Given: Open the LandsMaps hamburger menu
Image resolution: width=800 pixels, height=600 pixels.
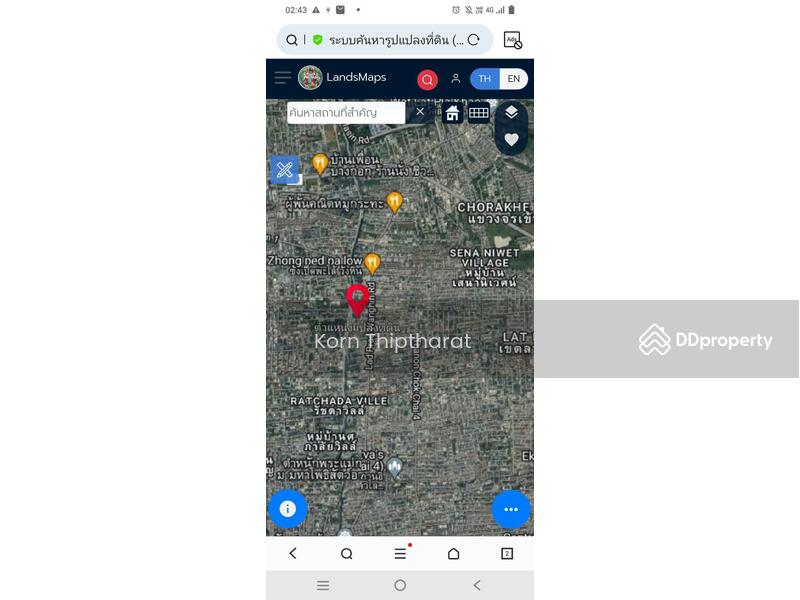Looking at the screenshot, I should (x=283, y=78).
